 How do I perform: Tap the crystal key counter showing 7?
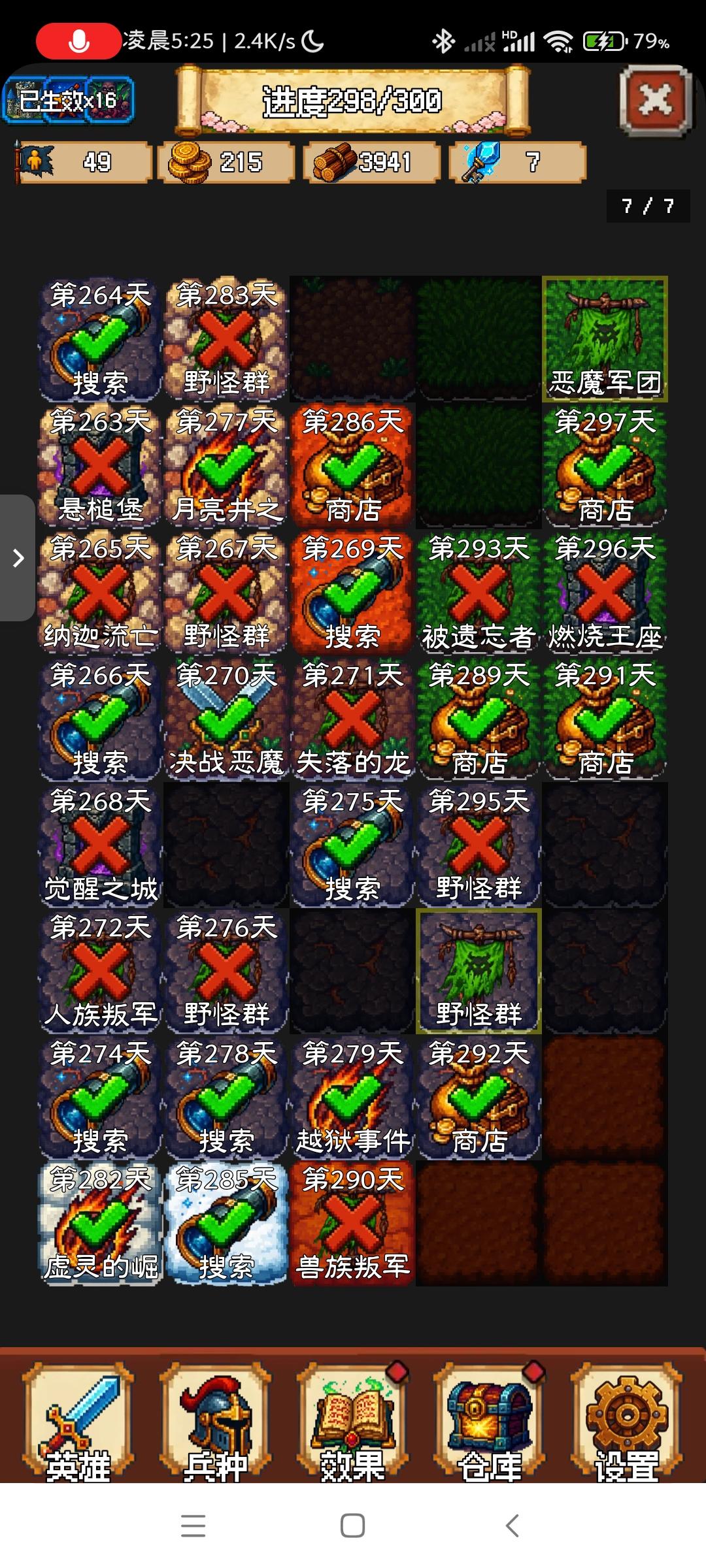pyautogui.click(x=516, y=163)
